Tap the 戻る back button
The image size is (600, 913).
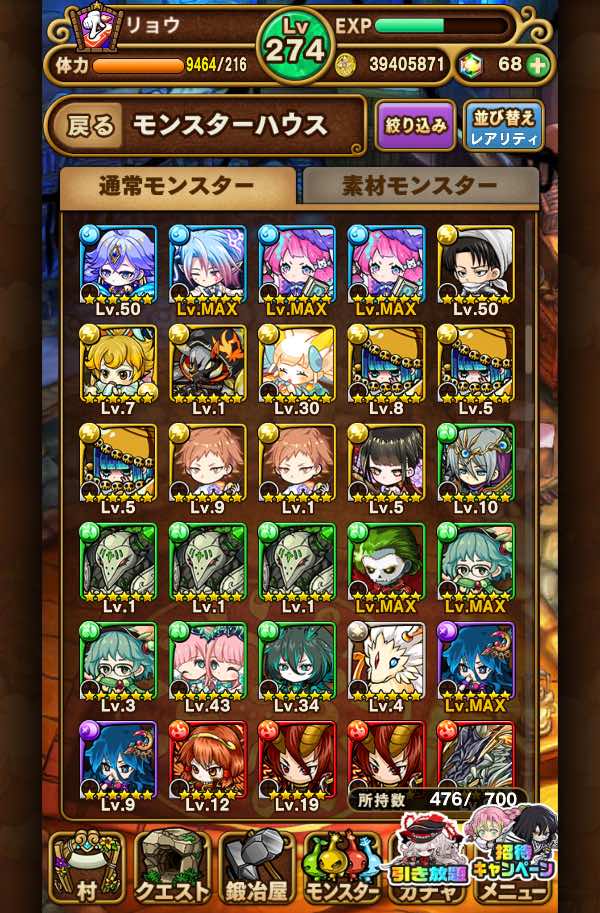click(x=89, y=125)
